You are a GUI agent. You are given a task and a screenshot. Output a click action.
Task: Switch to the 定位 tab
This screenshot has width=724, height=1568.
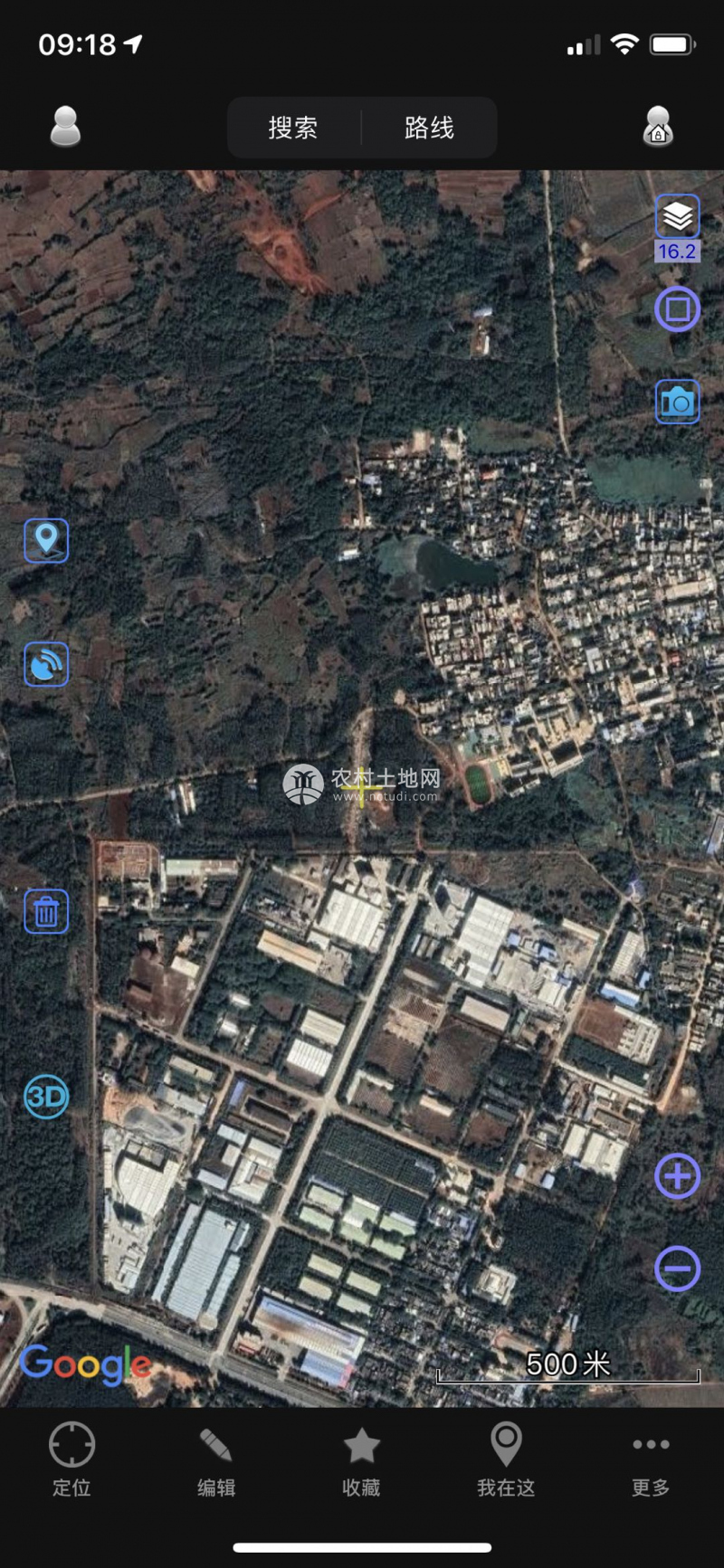point(71,1459)
